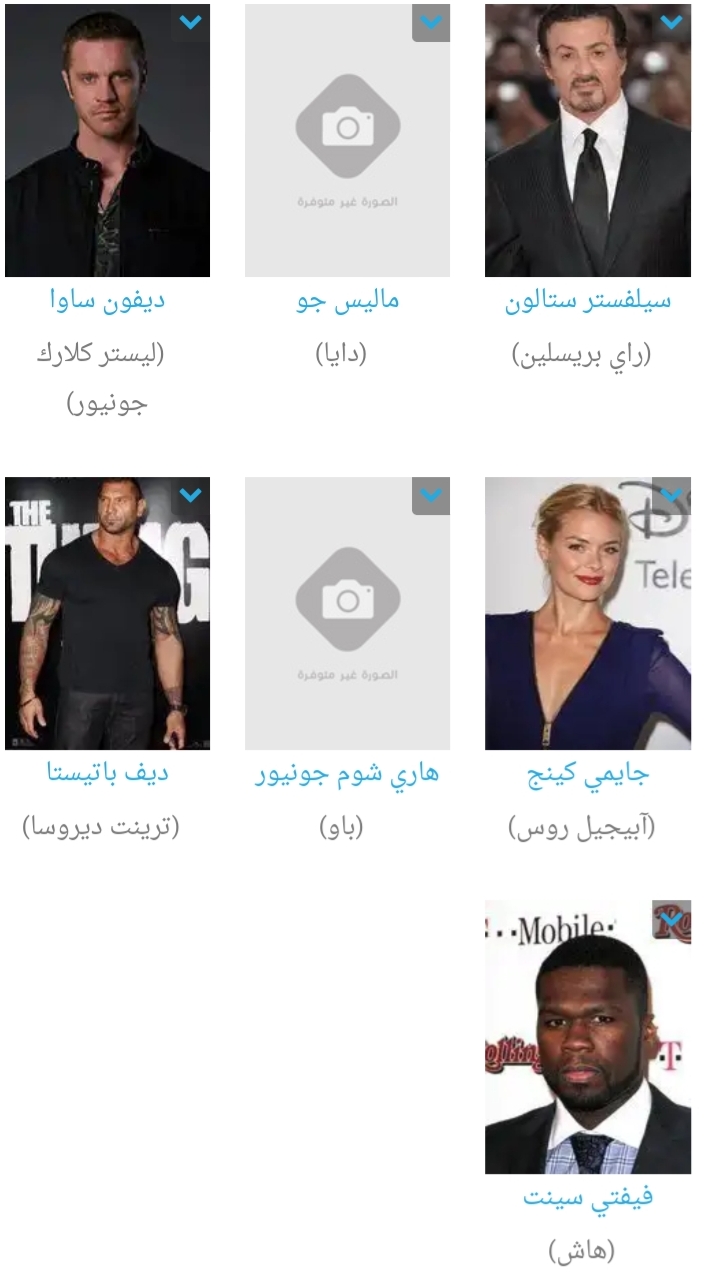Open the name link جايمي كينج
706x1278 pixels.
(587, 773)
